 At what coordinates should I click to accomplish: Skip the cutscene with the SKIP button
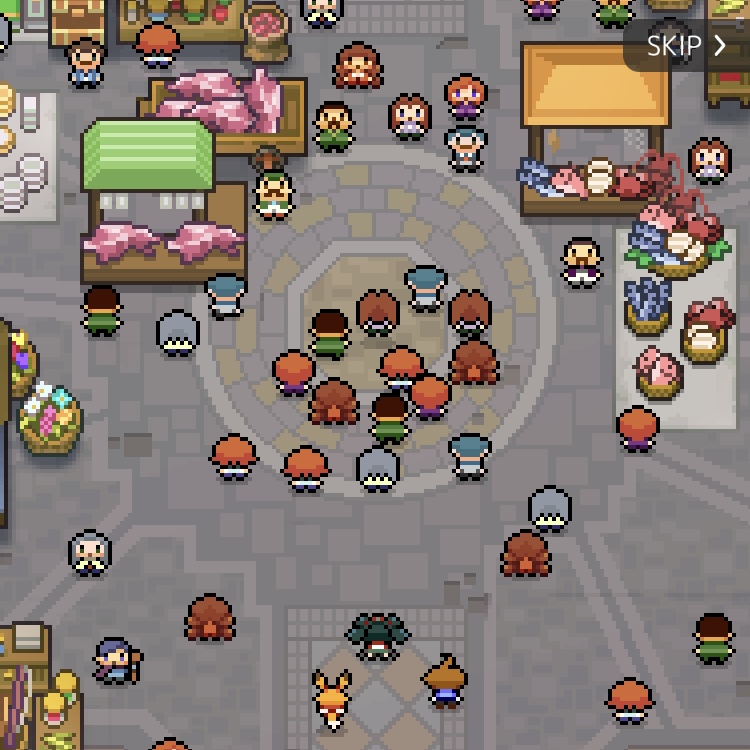(x=687, y=45)
